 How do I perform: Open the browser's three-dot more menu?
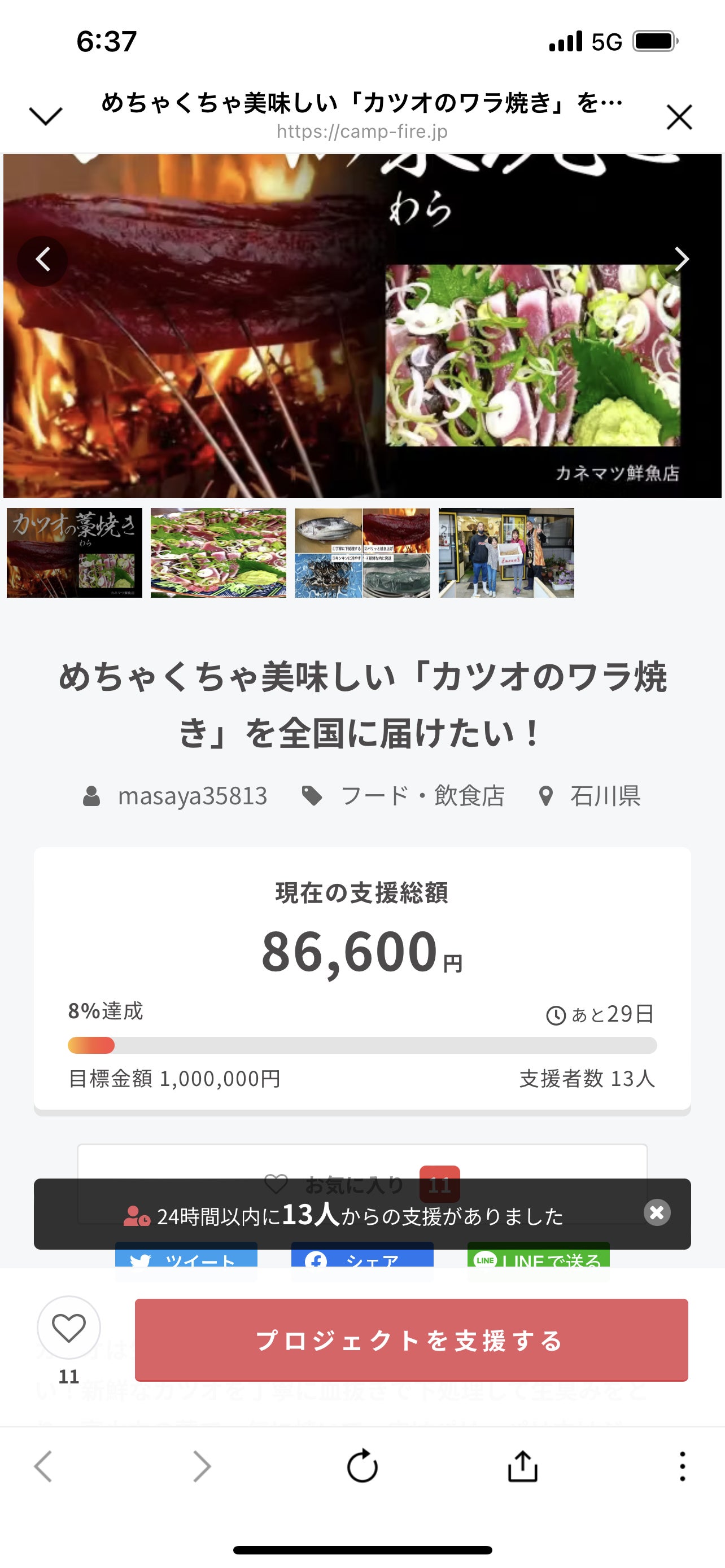click(x=683, y=1466)
